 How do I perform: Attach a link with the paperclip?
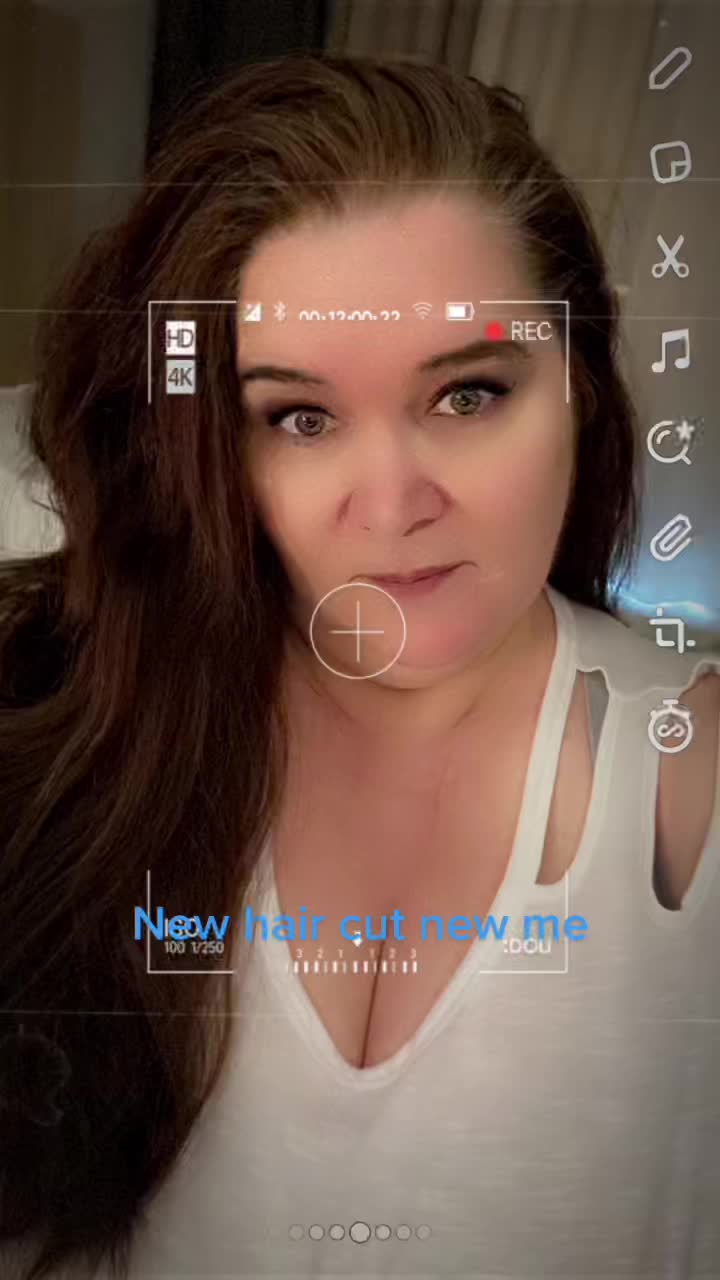(670, 539)
